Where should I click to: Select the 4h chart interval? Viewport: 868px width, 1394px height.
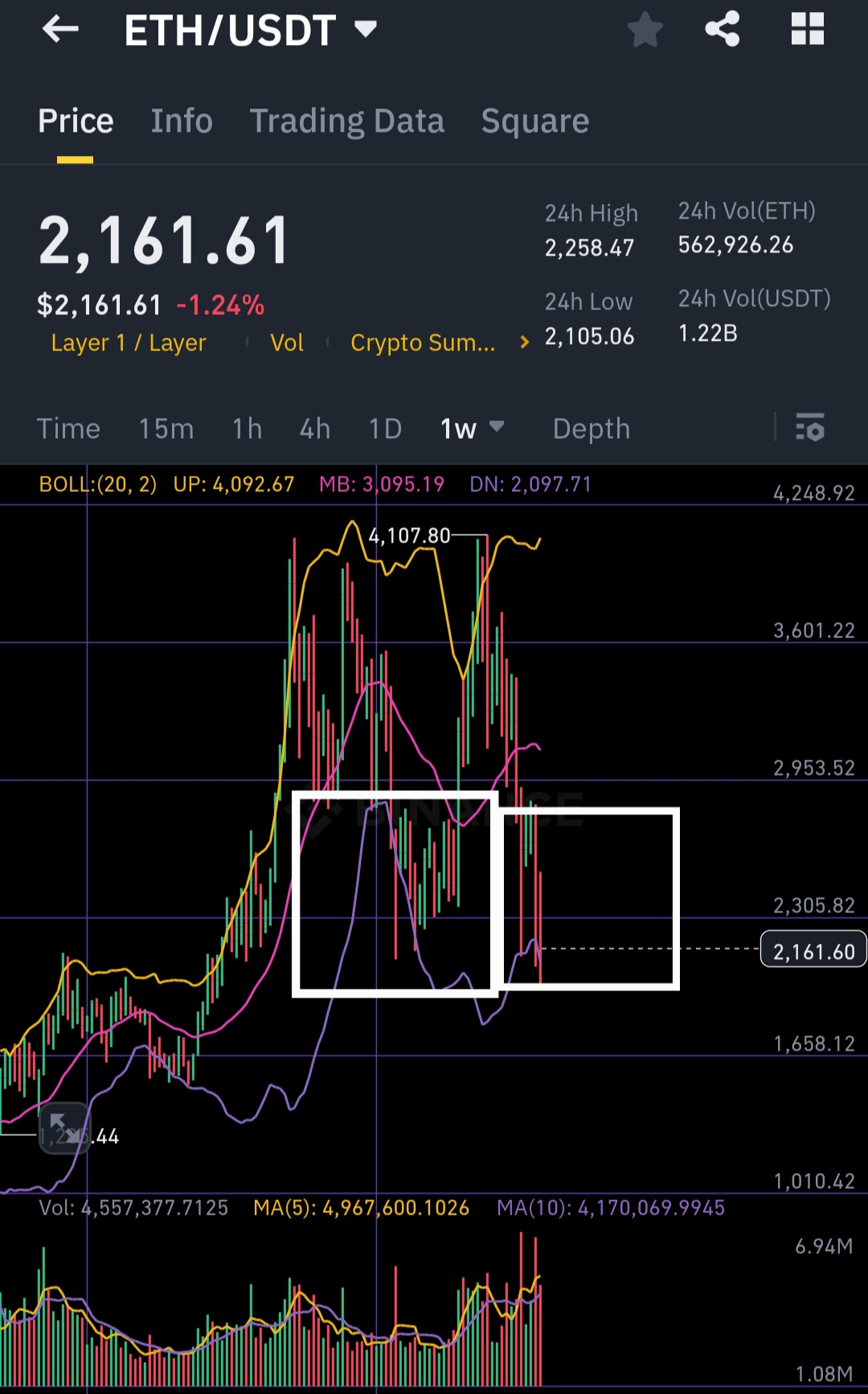click(315, 428)
